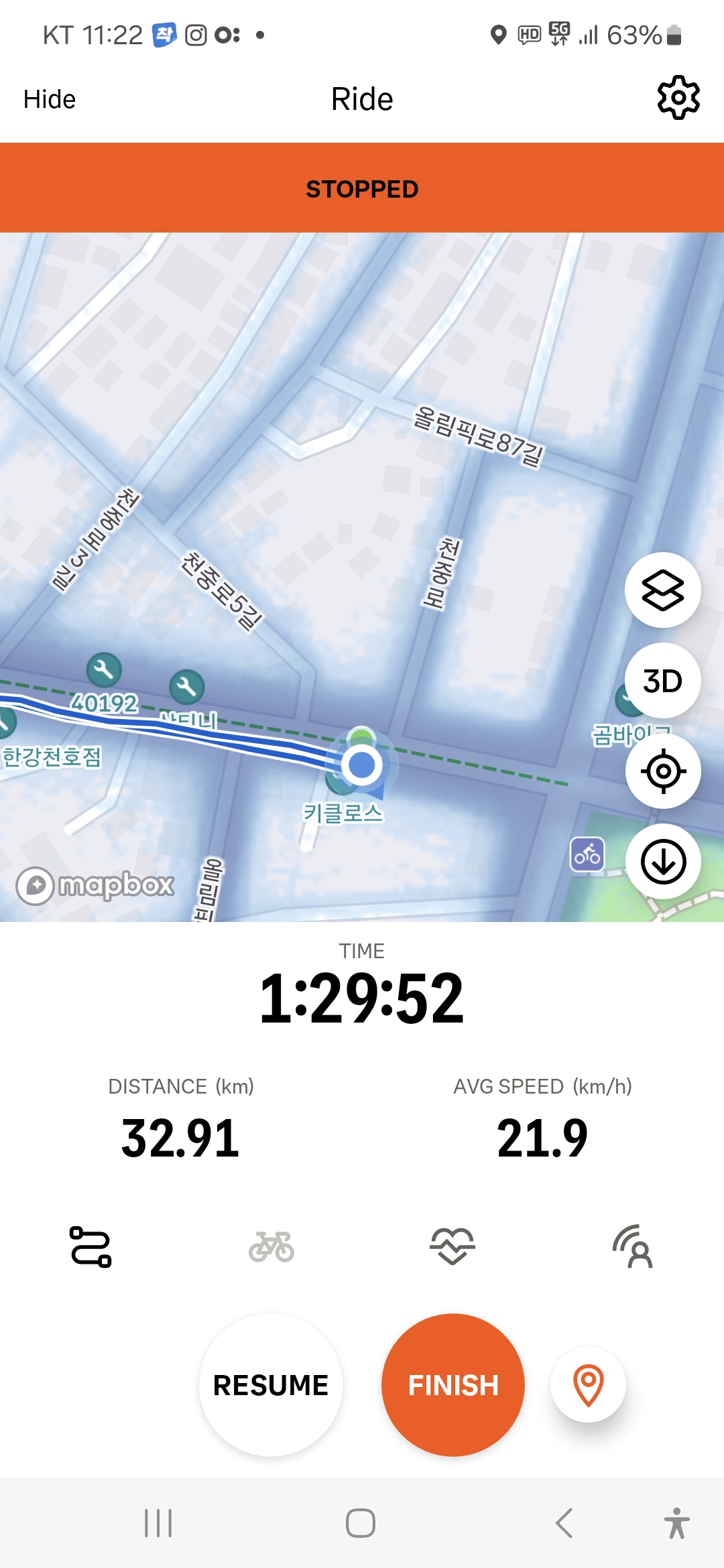Open the bike-share marker on the map

[587, 854]
